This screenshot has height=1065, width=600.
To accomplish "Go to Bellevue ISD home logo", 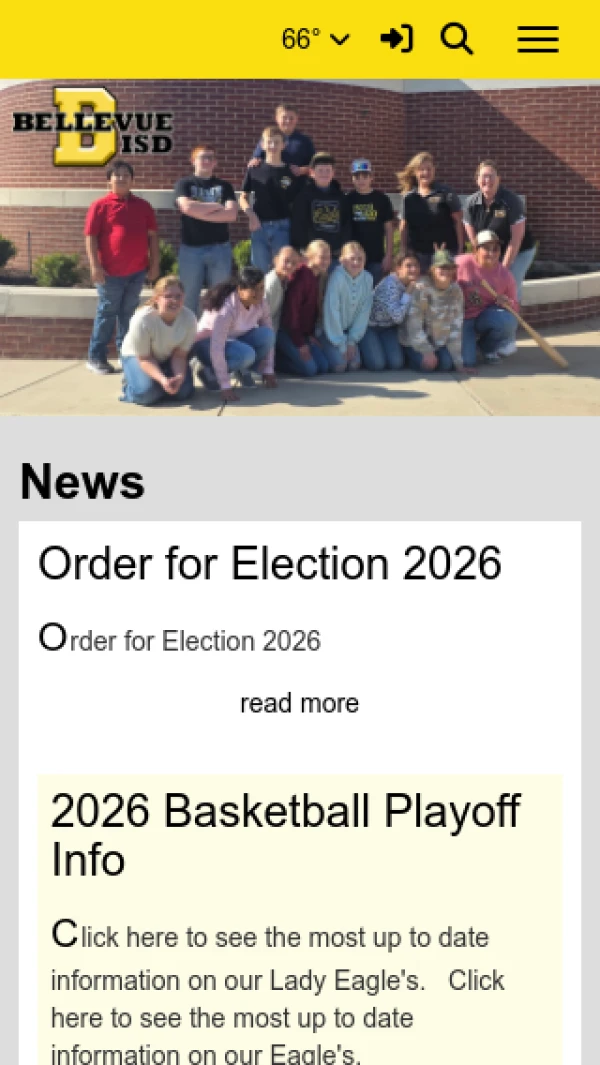I will [92, 128].
